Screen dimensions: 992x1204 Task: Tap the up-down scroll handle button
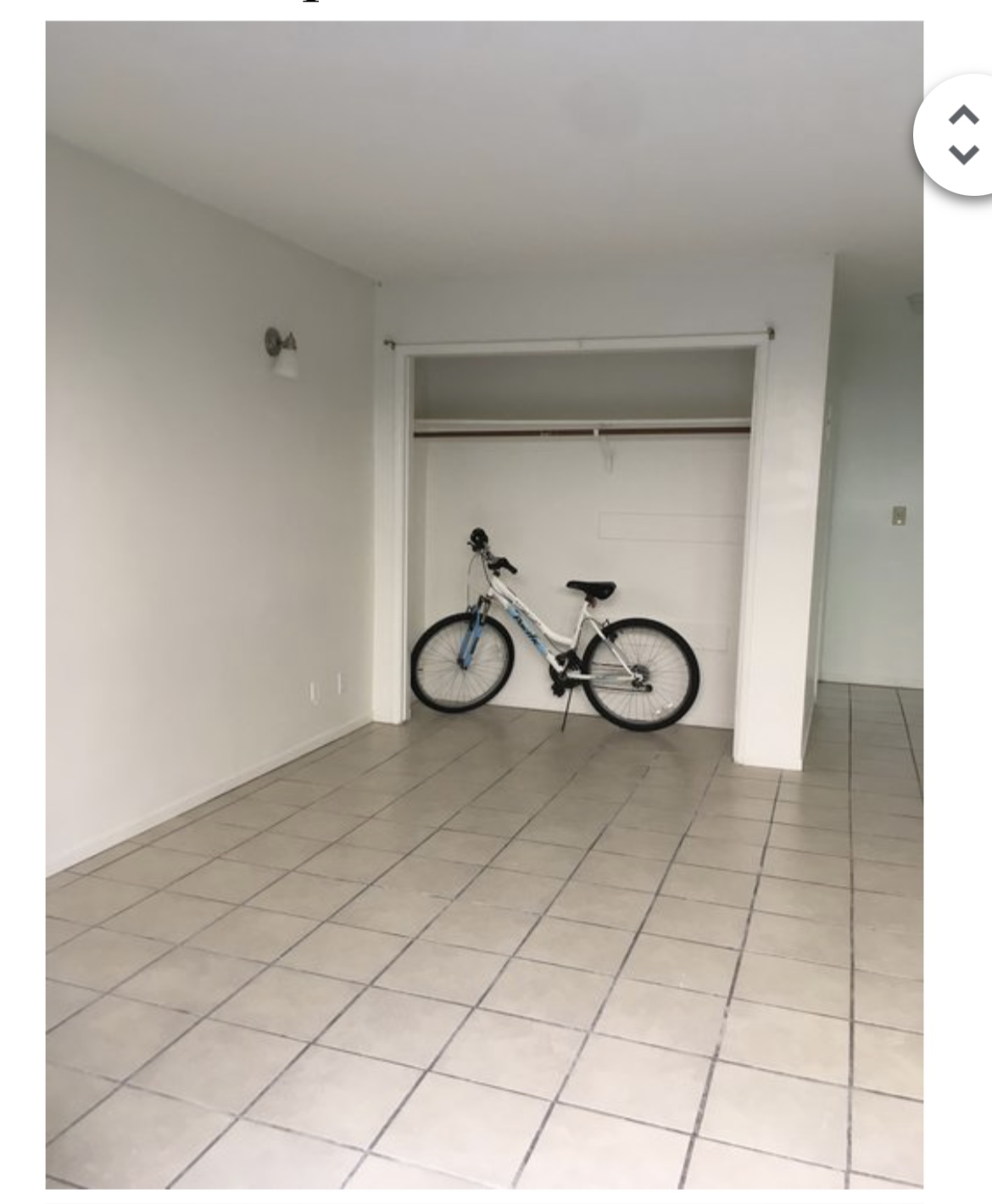962,135
